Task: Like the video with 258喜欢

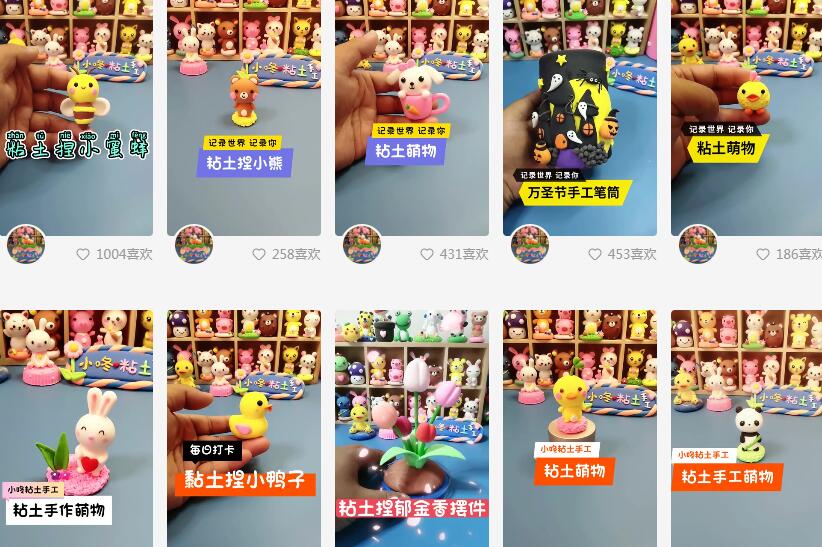Action: [259, 254]
